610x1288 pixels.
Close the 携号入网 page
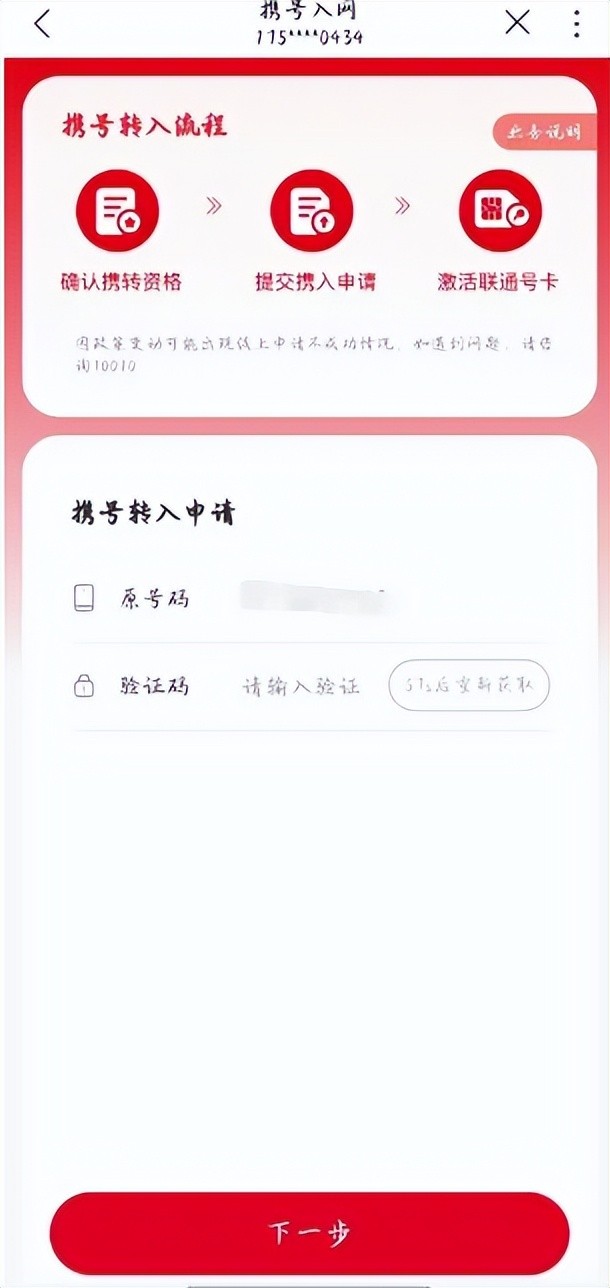517,23
